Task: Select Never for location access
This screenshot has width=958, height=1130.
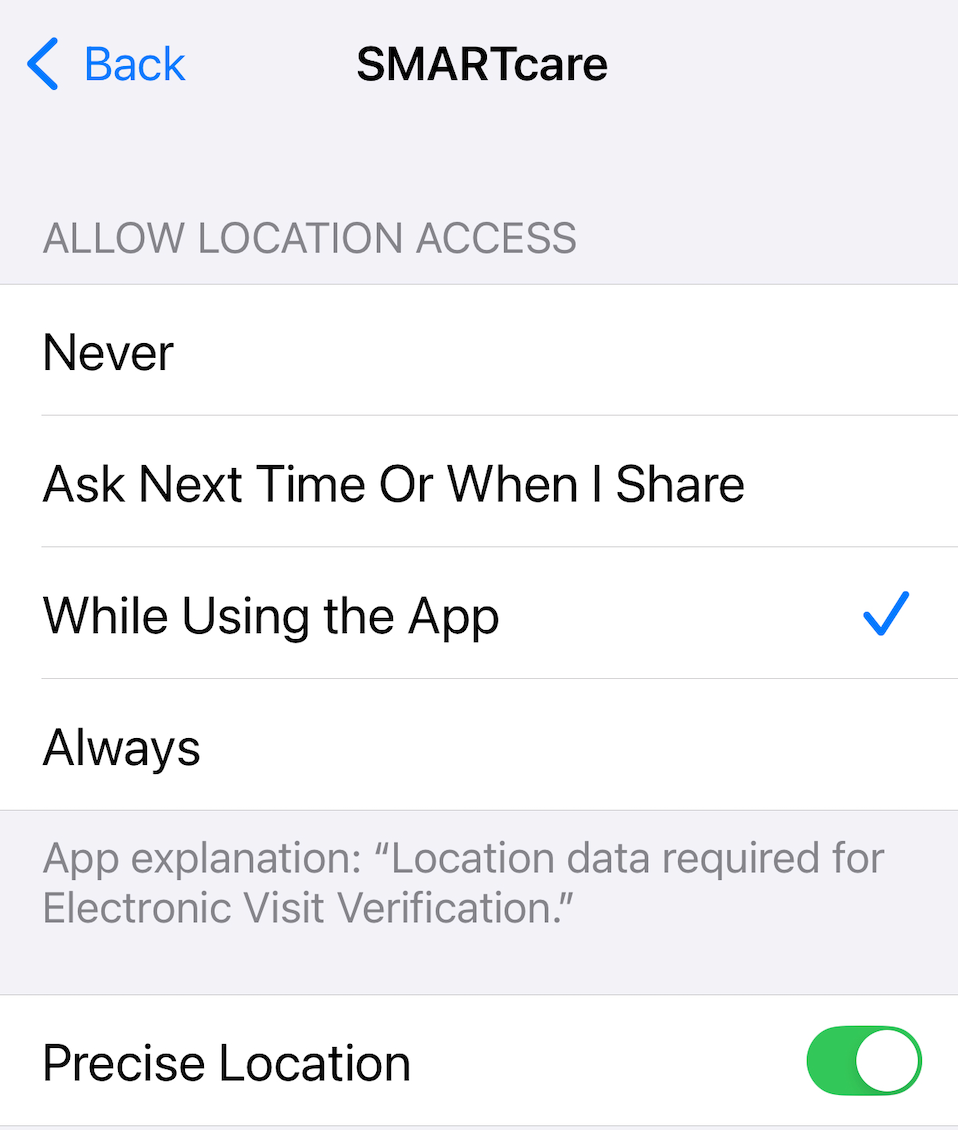Action: [x=479, y=352]
